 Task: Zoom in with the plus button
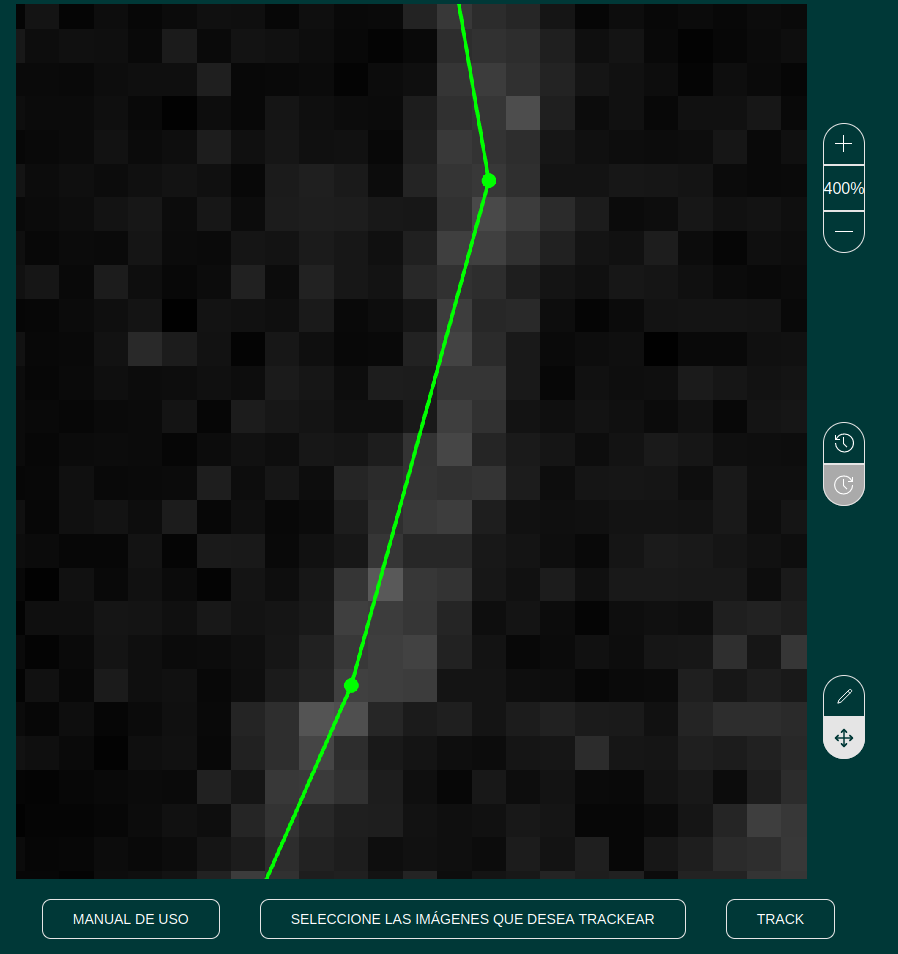coord(843,144)
